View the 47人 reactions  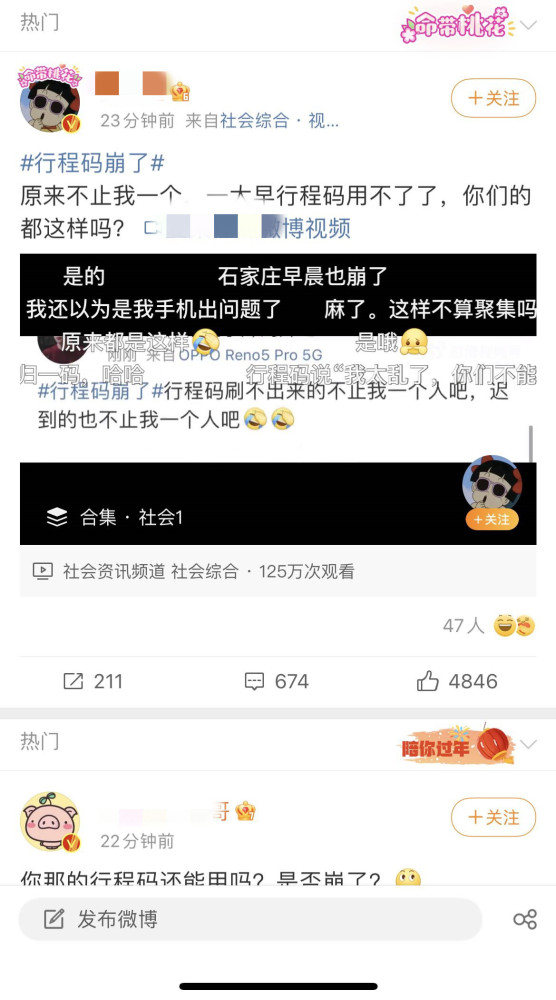click(488, 626)
